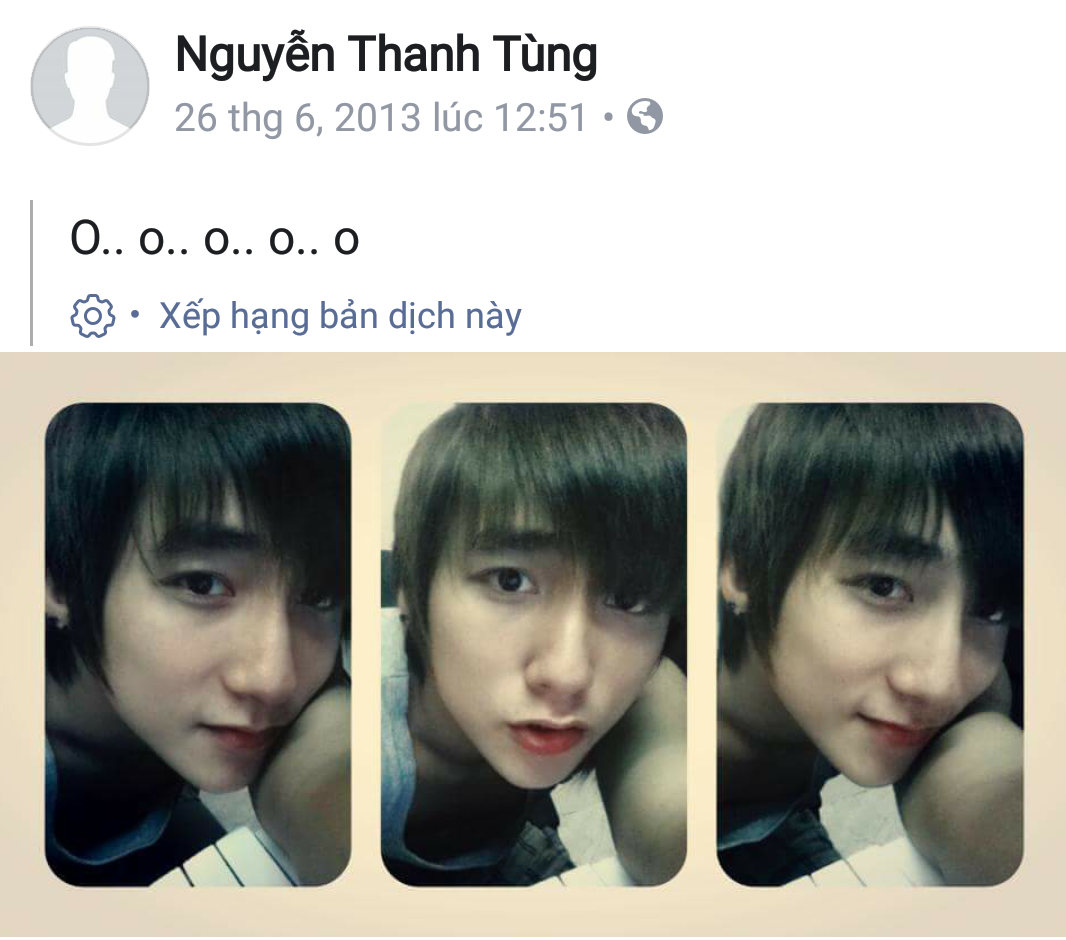Tap 'Xếp hạng bản dịch này' link

340,317
